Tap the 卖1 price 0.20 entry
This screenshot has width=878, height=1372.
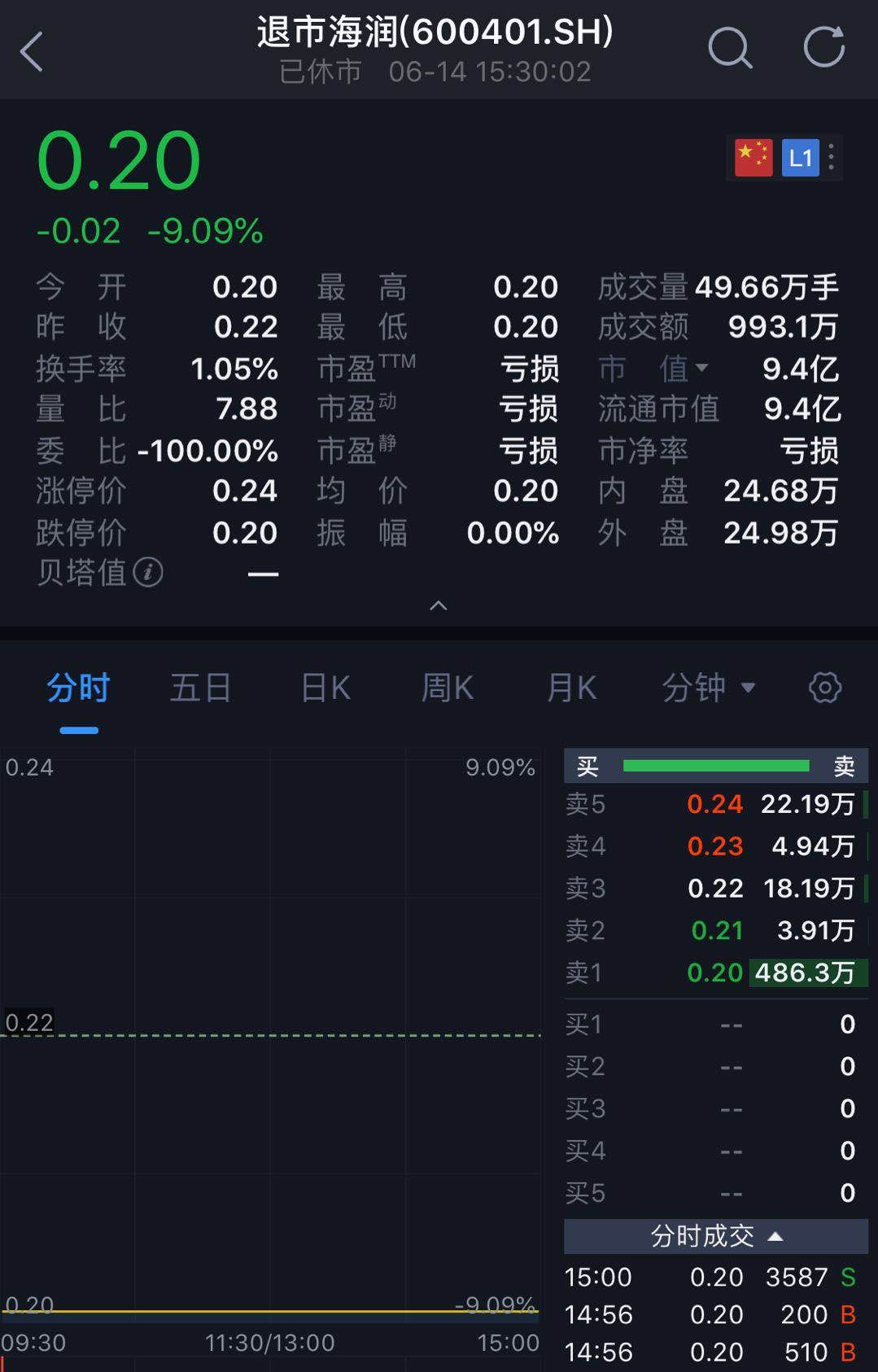716,972
